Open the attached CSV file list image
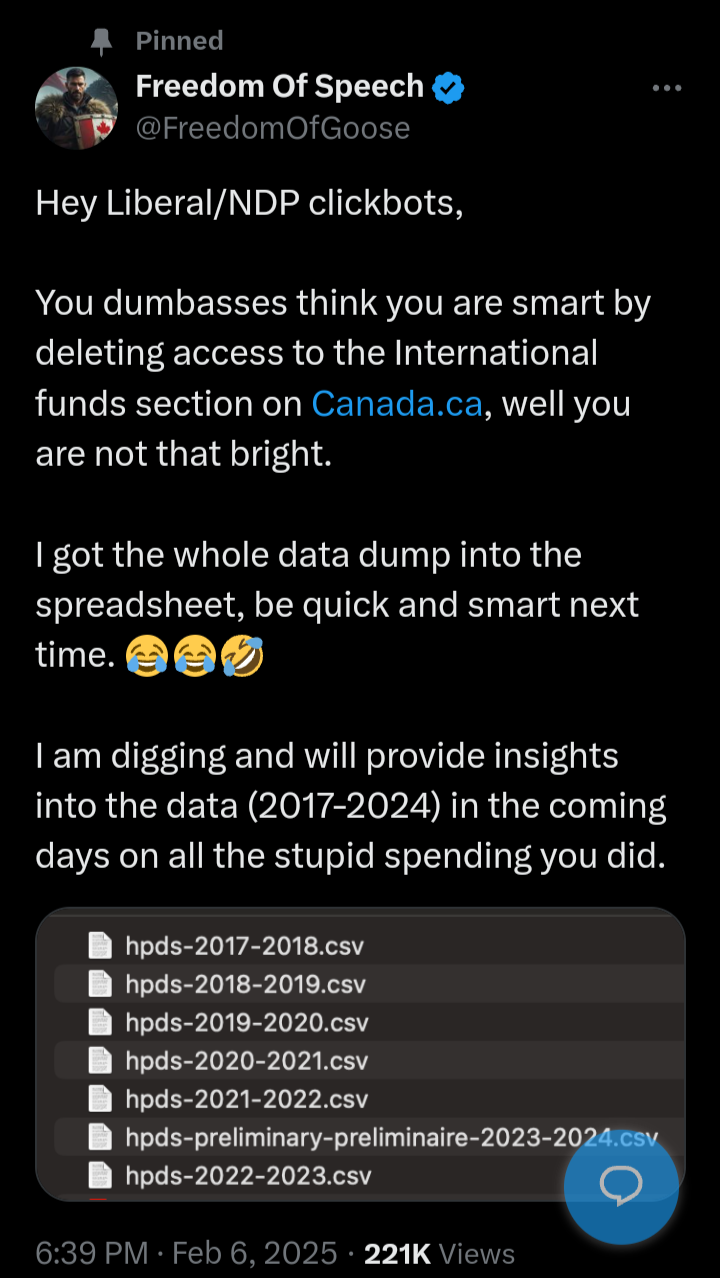This screenshot has height=1278, width=720. (360, 1054)
